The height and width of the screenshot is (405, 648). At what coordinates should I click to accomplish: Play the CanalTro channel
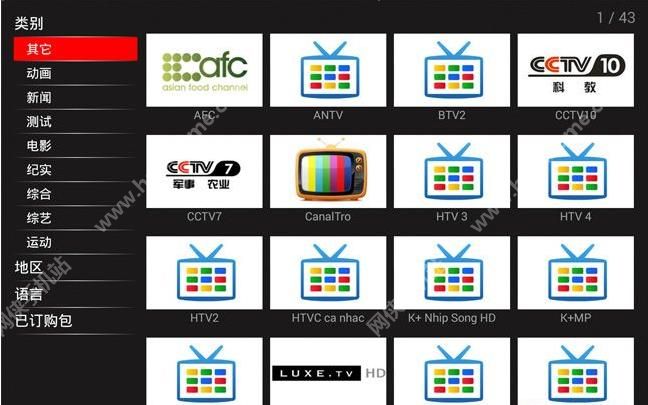click(328, 171)
